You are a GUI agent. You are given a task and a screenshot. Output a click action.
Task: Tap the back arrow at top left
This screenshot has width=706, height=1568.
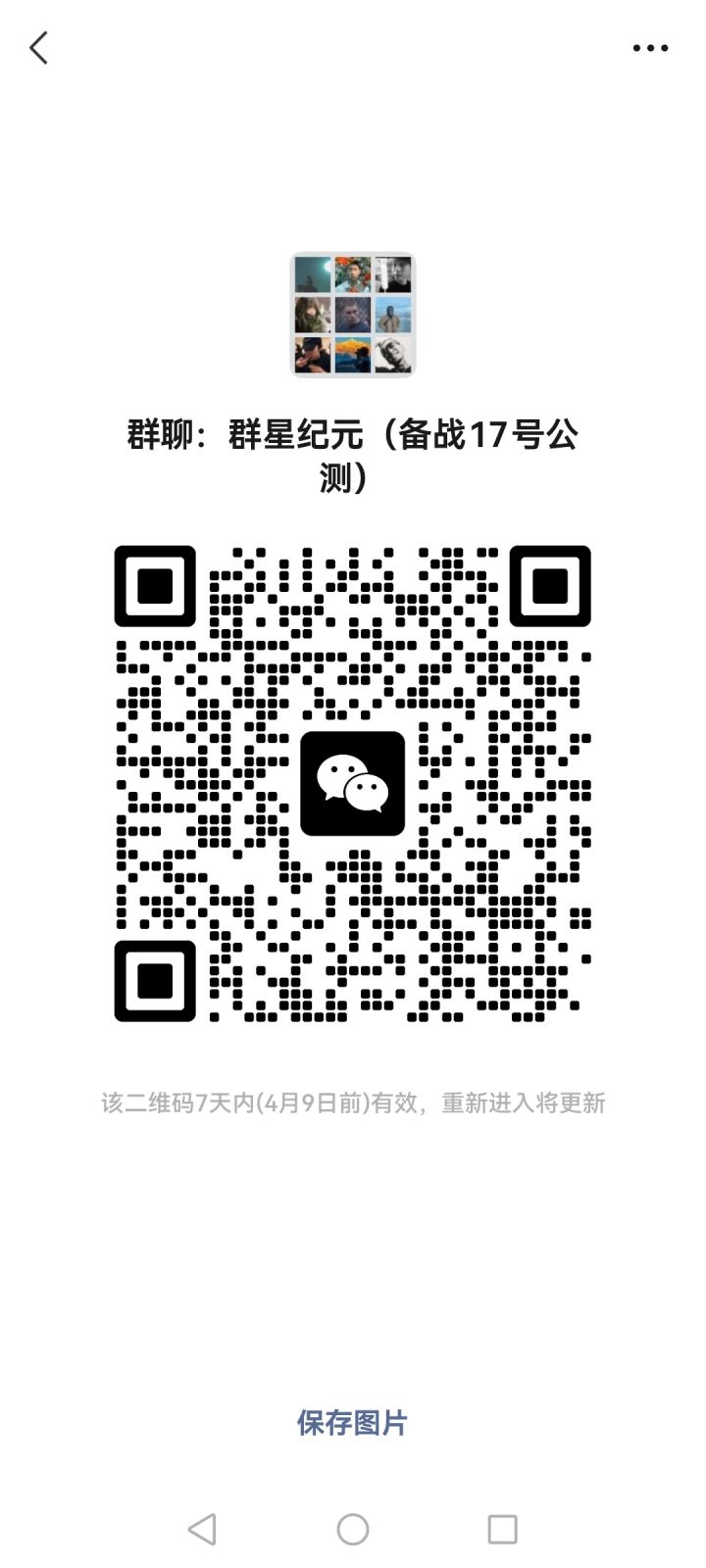tap(39, 47)
